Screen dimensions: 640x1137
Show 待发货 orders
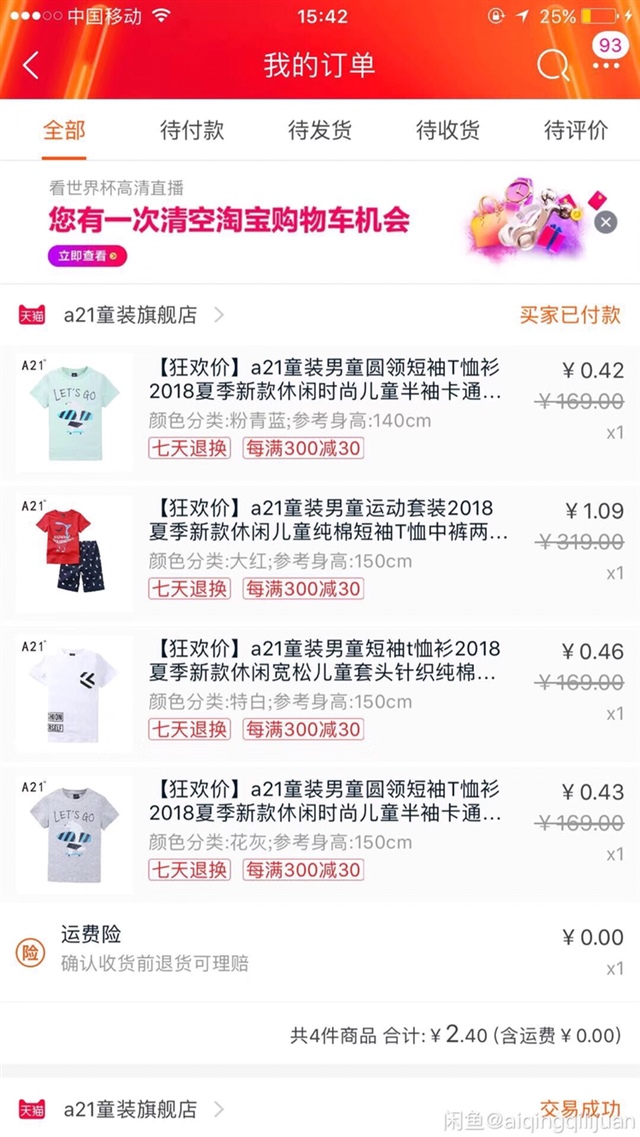(320, 130)
